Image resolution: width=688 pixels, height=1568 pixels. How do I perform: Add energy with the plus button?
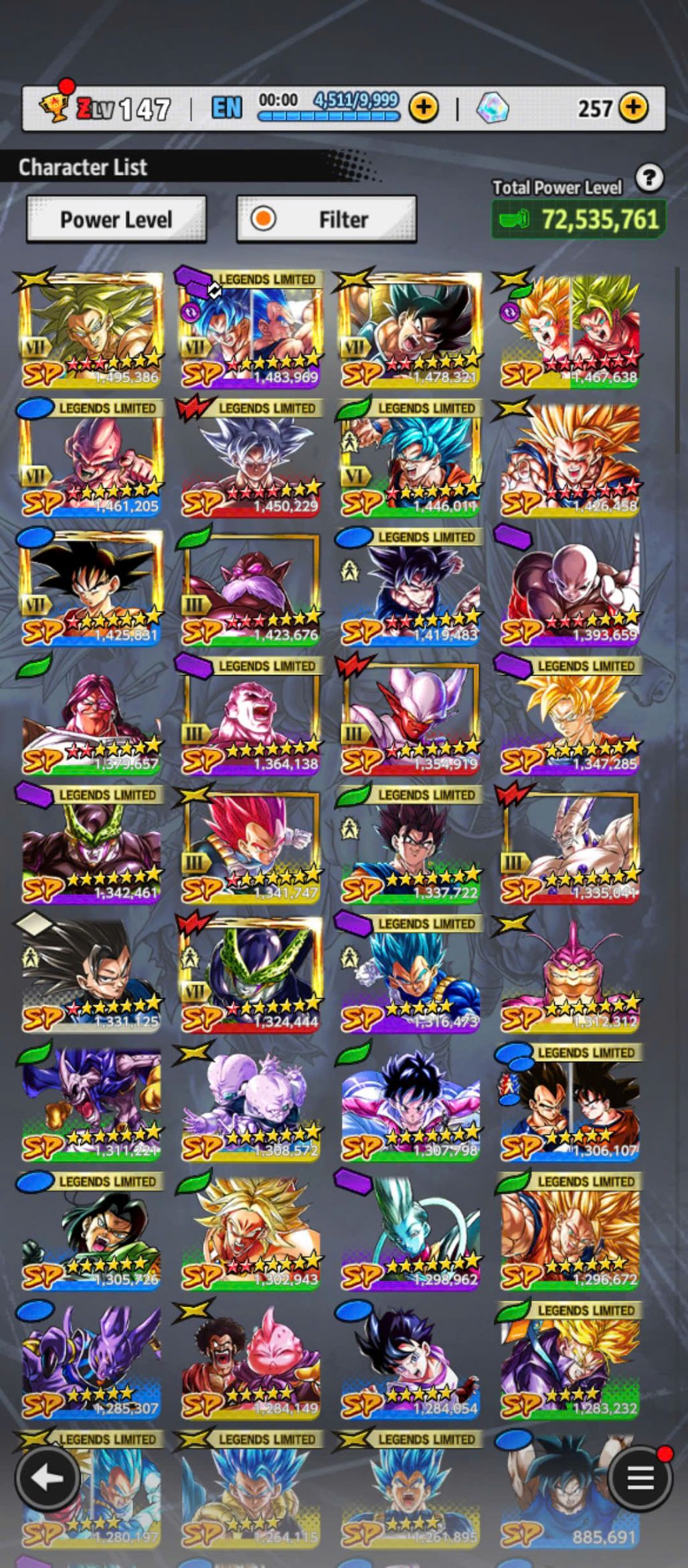click(424, 107)
